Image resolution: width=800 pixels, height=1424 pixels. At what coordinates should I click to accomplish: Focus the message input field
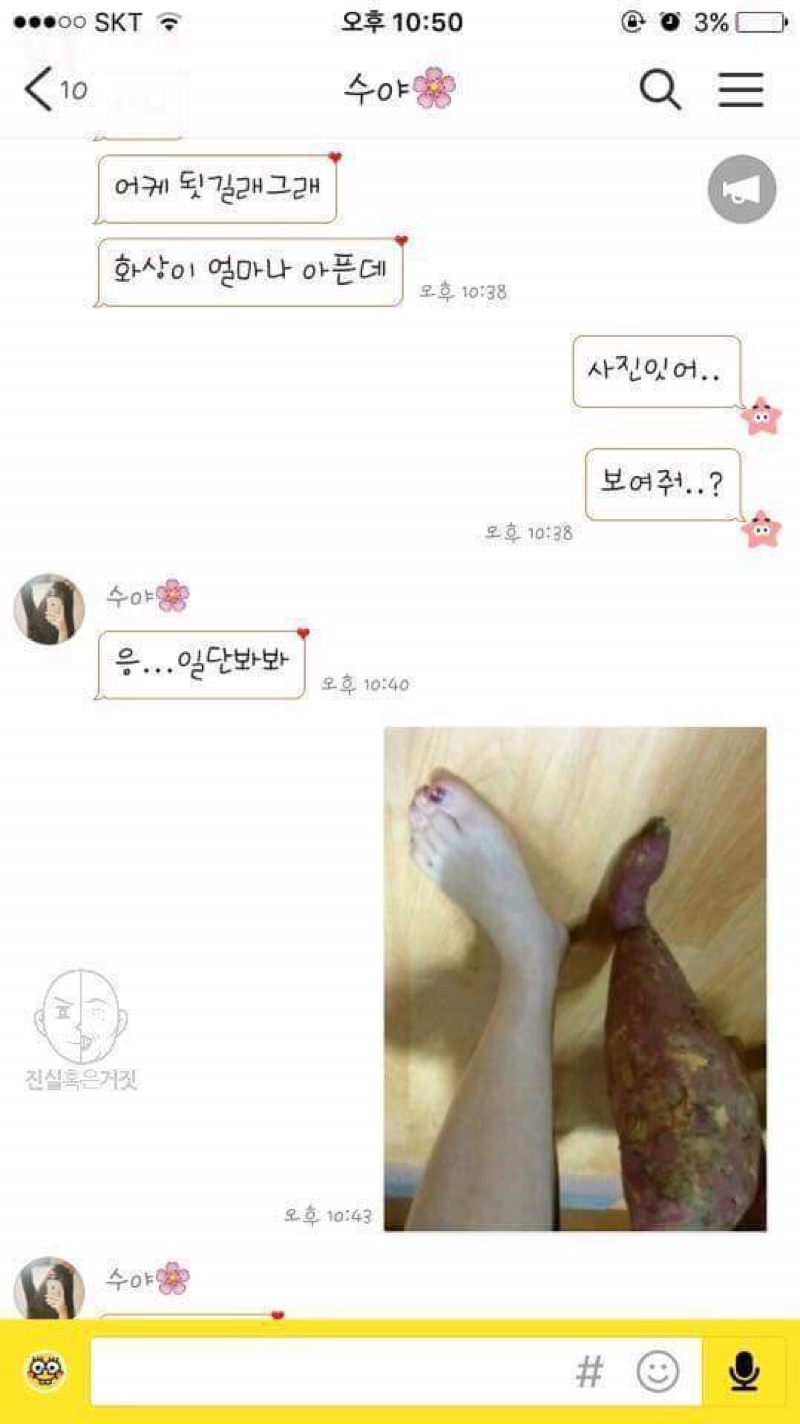tap(330, 1372)
